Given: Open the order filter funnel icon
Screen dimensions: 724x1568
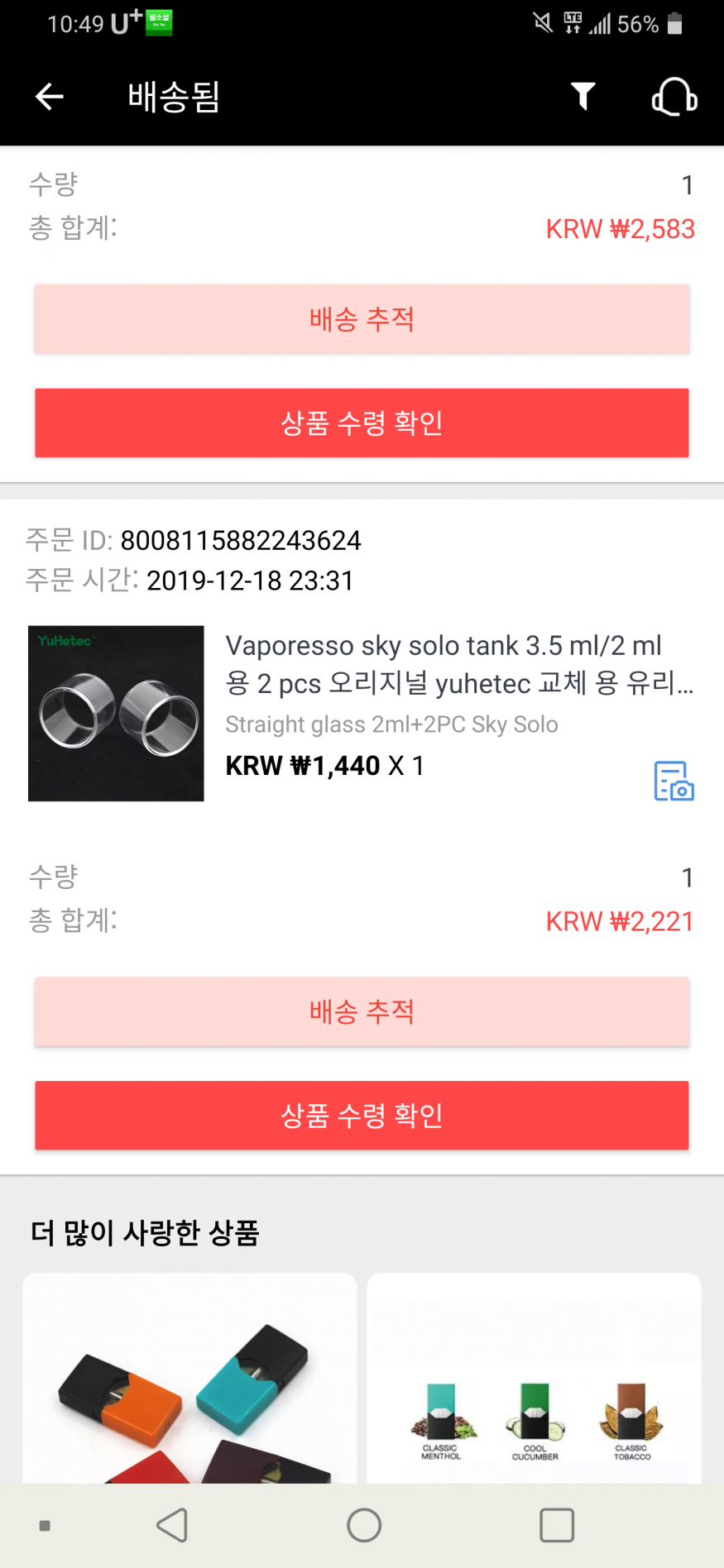Looking at the screenshot, I should coord(583,97).
